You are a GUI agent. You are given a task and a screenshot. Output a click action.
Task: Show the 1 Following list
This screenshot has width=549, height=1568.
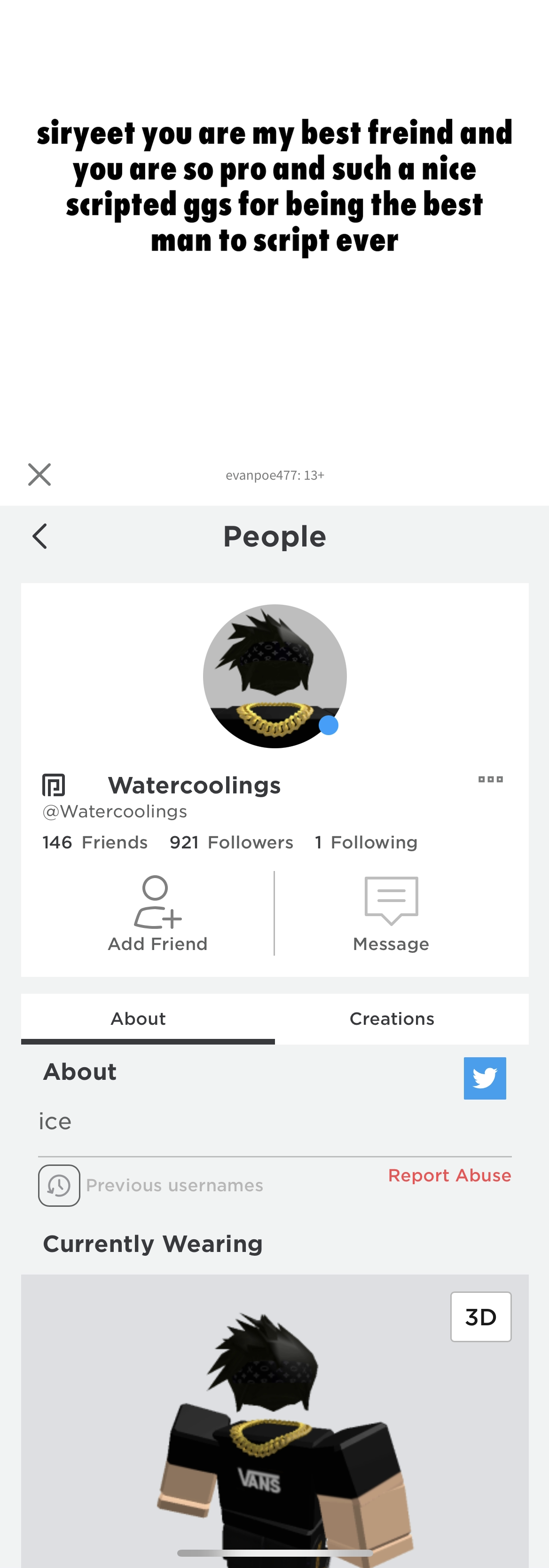[366, 842]
